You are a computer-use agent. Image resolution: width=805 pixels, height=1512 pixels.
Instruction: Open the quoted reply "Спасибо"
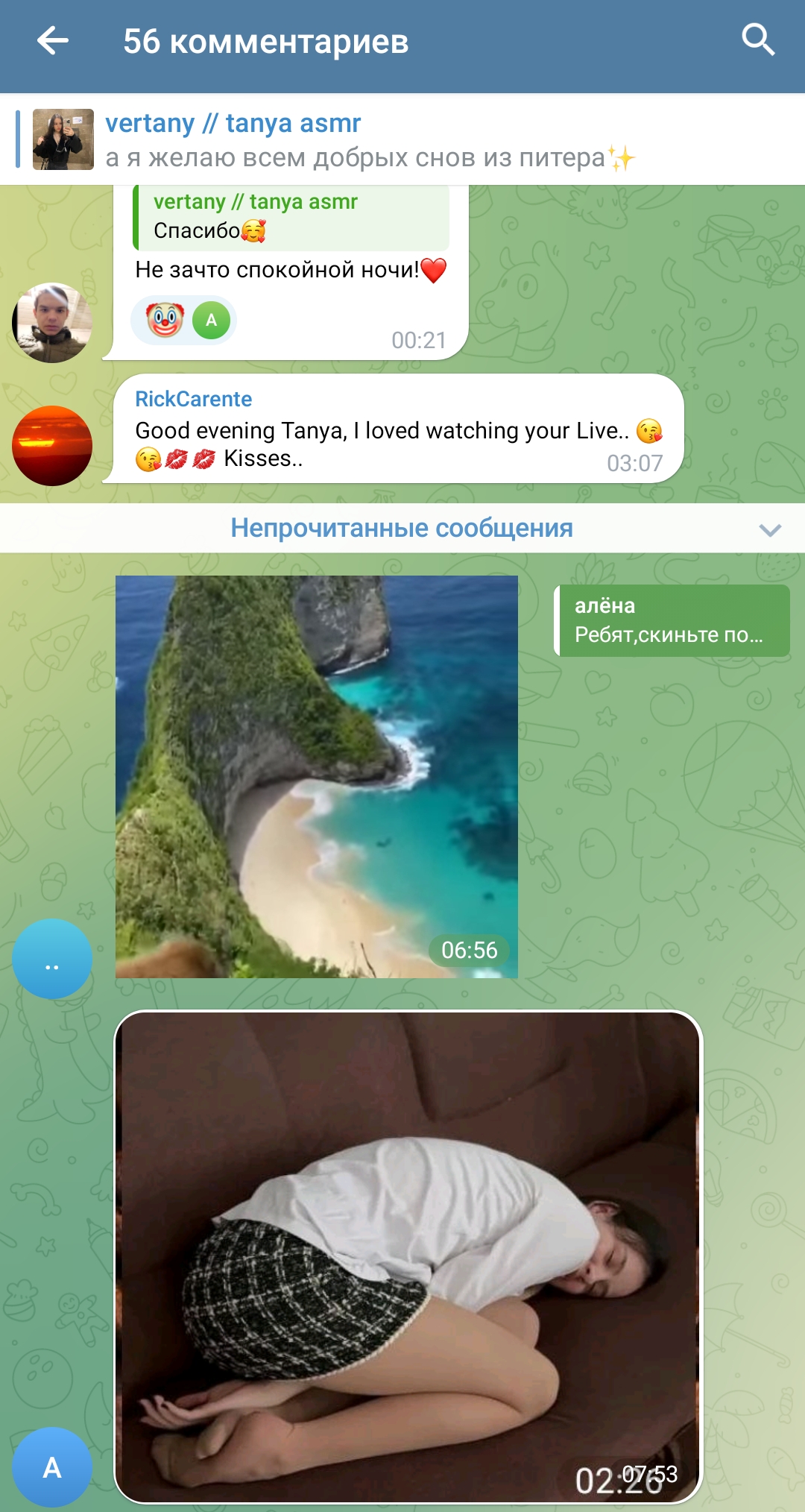(x=291, y=217)
